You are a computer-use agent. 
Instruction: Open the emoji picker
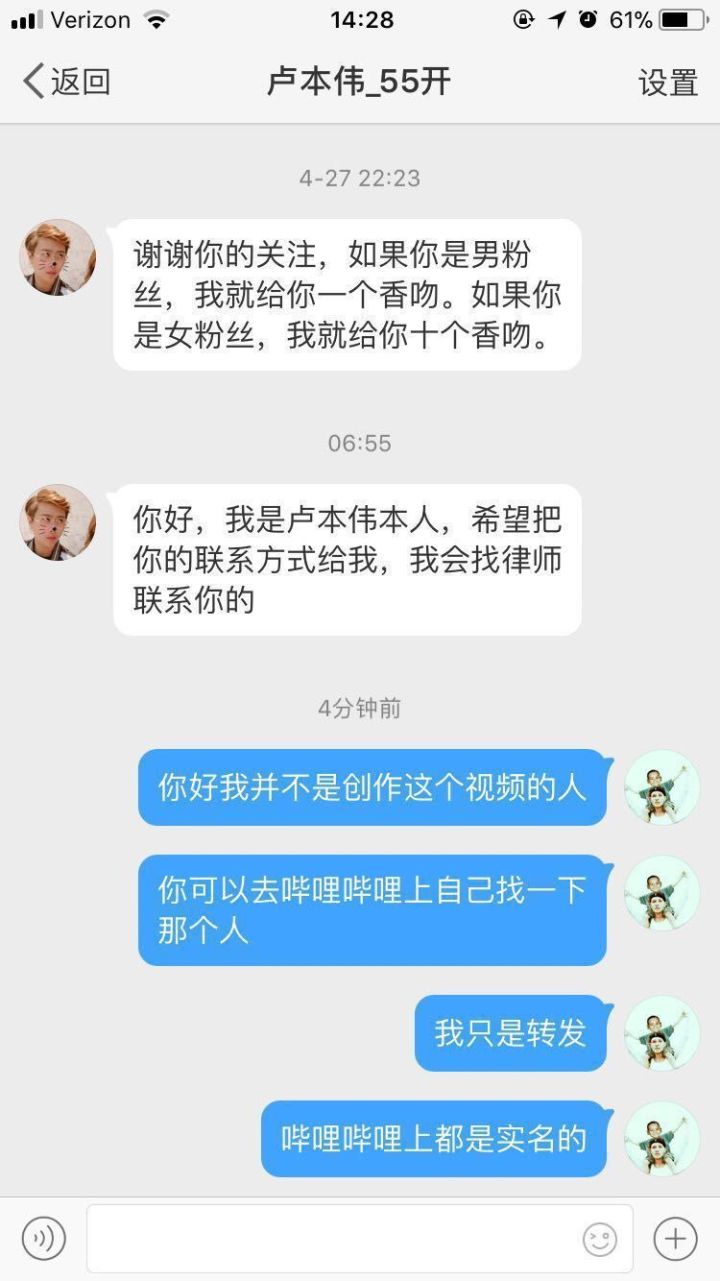[600, 1240]
